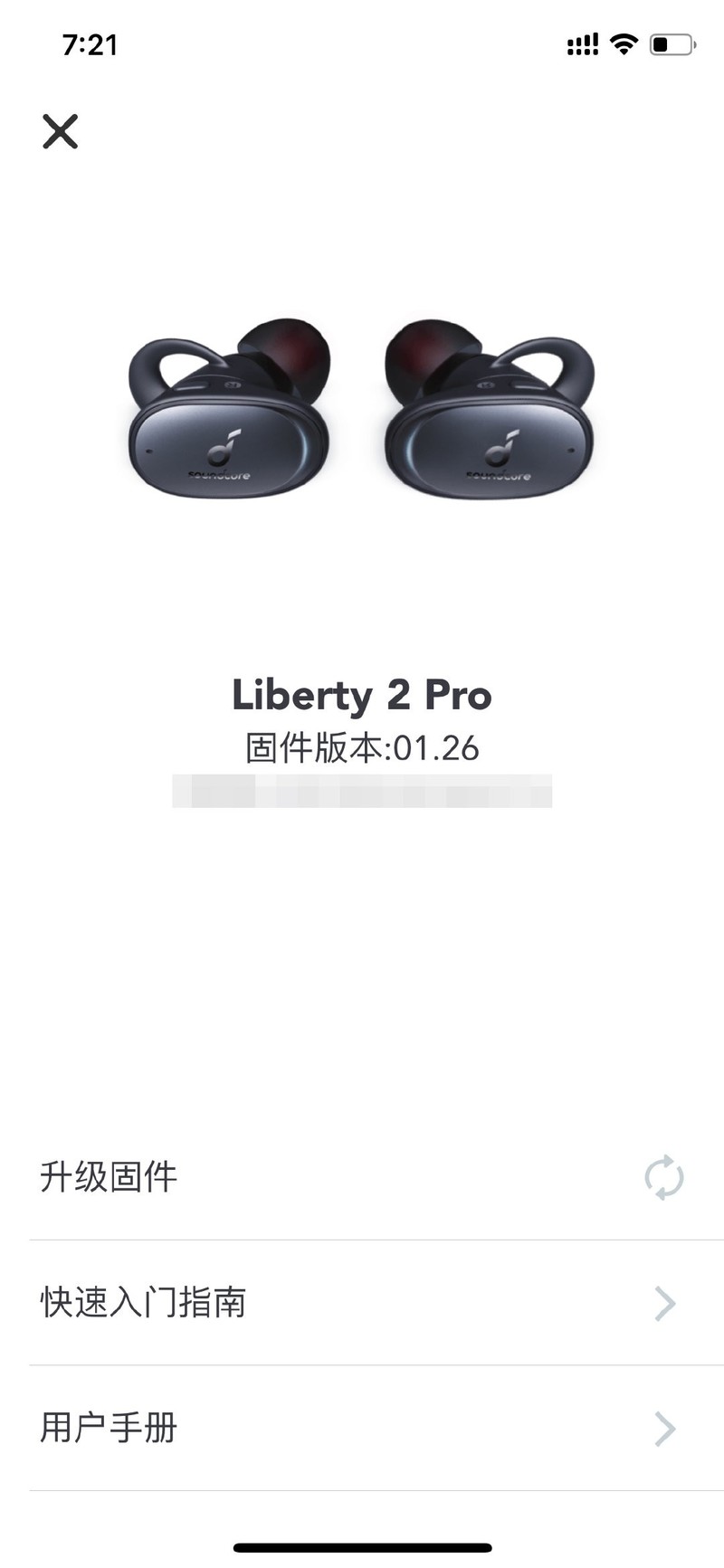The width and height of the screenshot is (724, 1568).
Task: Tap the X icon to close device details
Action: tap(61, 131)
